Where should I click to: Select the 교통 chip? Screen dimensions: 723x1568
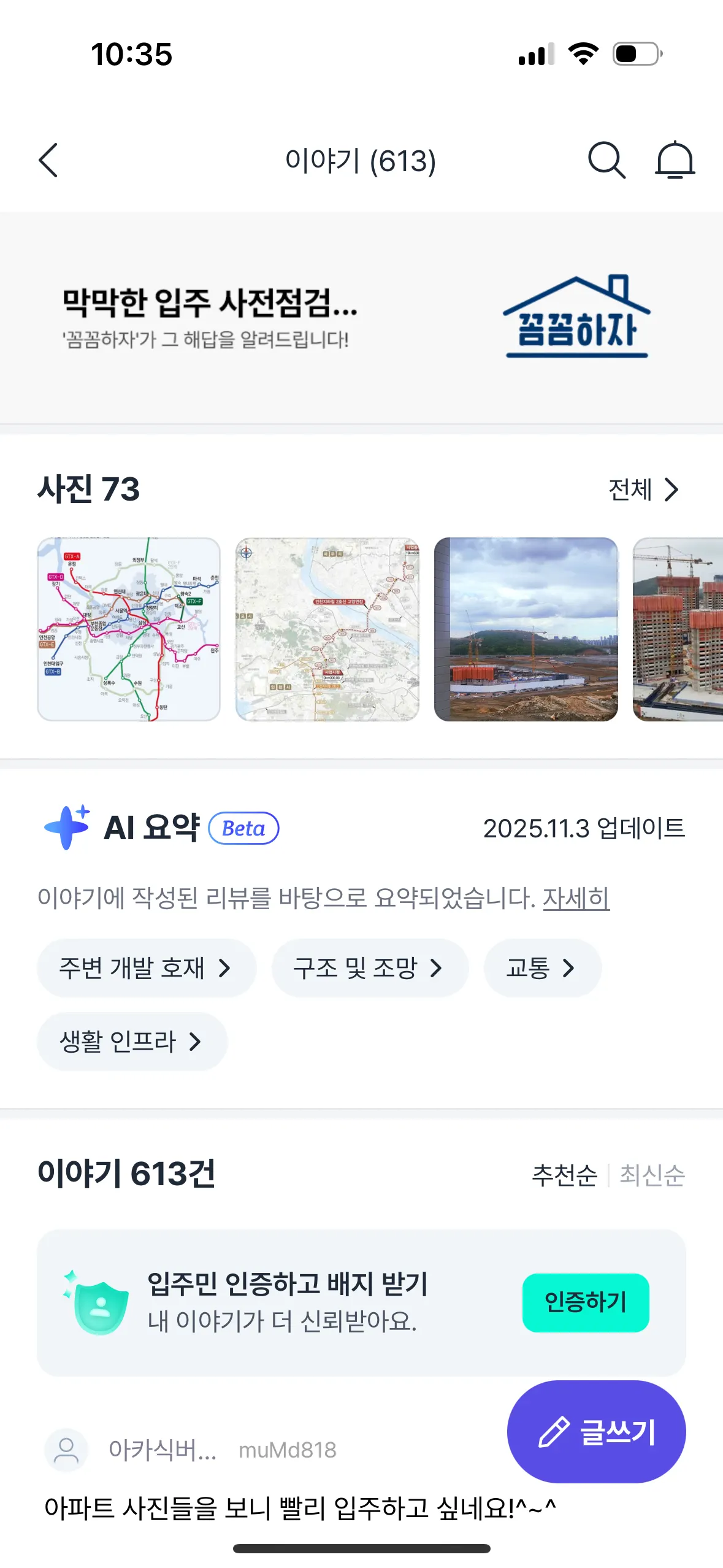coord(542,968)
